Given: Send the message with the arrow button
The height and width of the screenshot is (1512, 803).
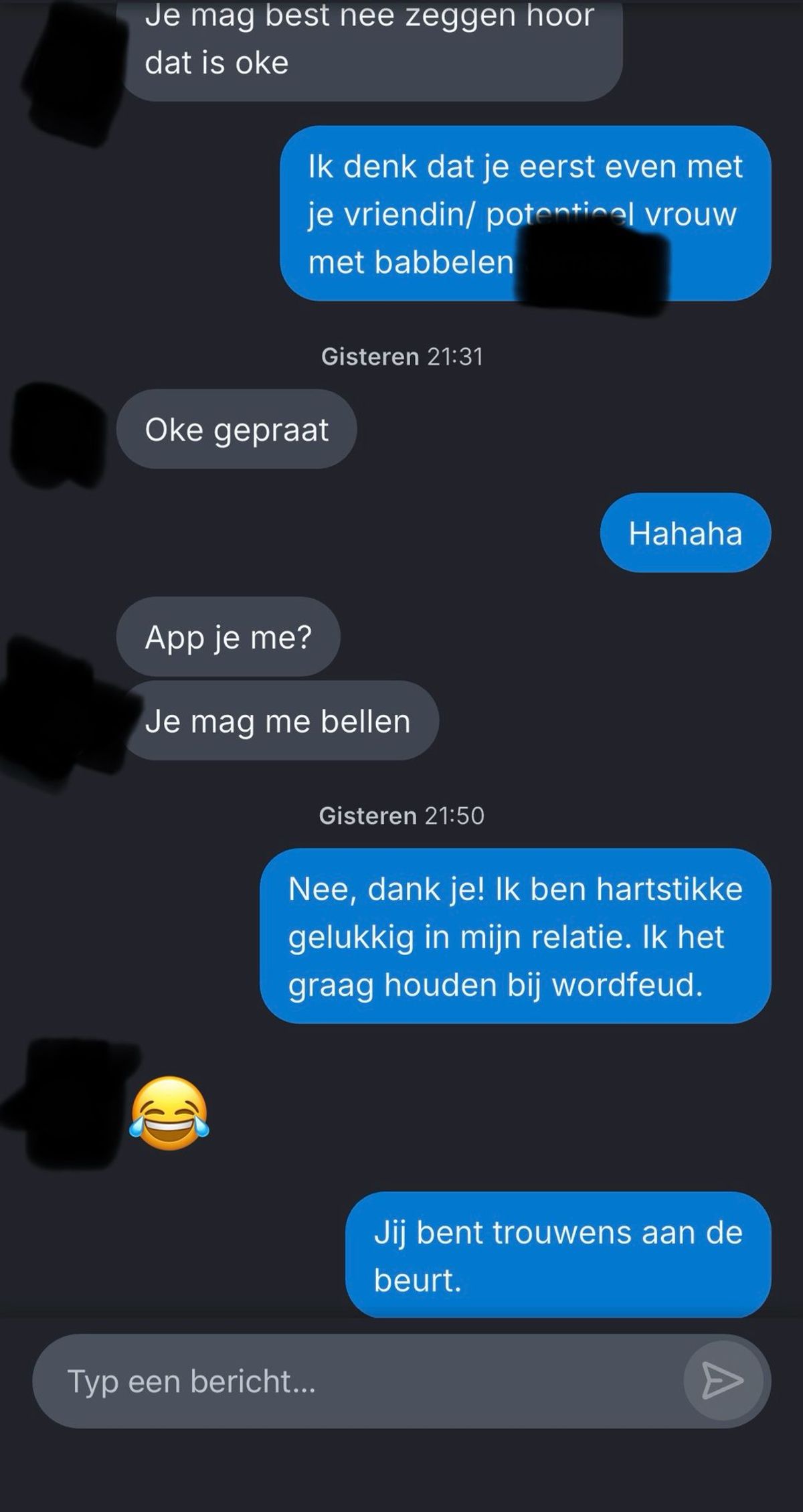Looking at the screenshot, I should click(x=722, y=1380).
